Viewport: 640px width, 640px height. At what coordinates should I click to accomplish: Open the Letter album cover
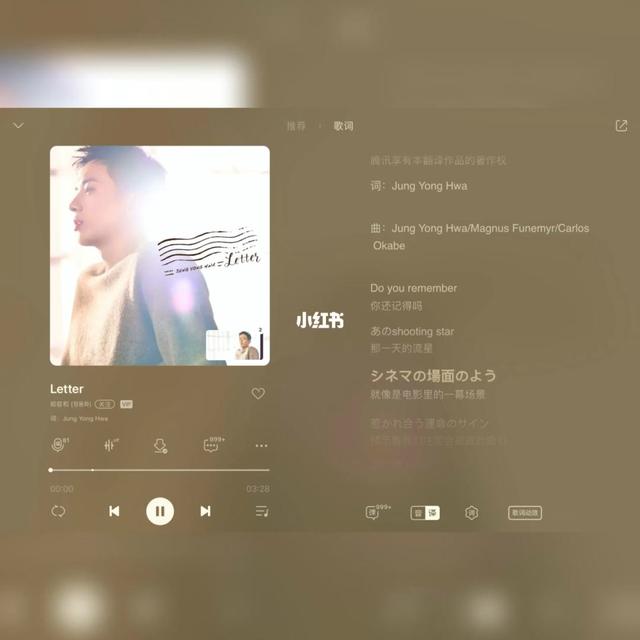[x=160, y=256]
